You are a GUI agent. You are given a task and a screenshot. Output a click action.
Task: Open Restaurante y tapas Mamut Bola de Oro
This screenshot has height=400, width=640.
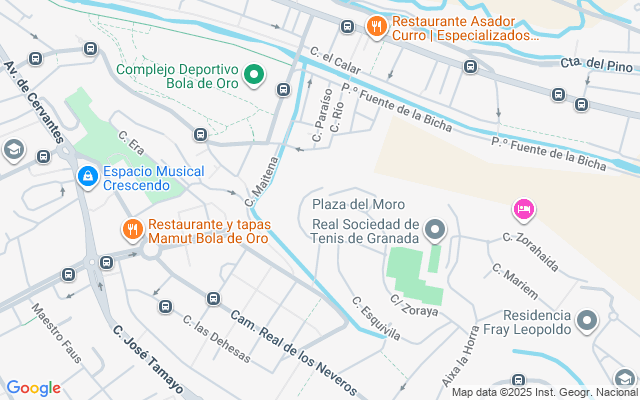pyautogui.click(x=133, y=230)
